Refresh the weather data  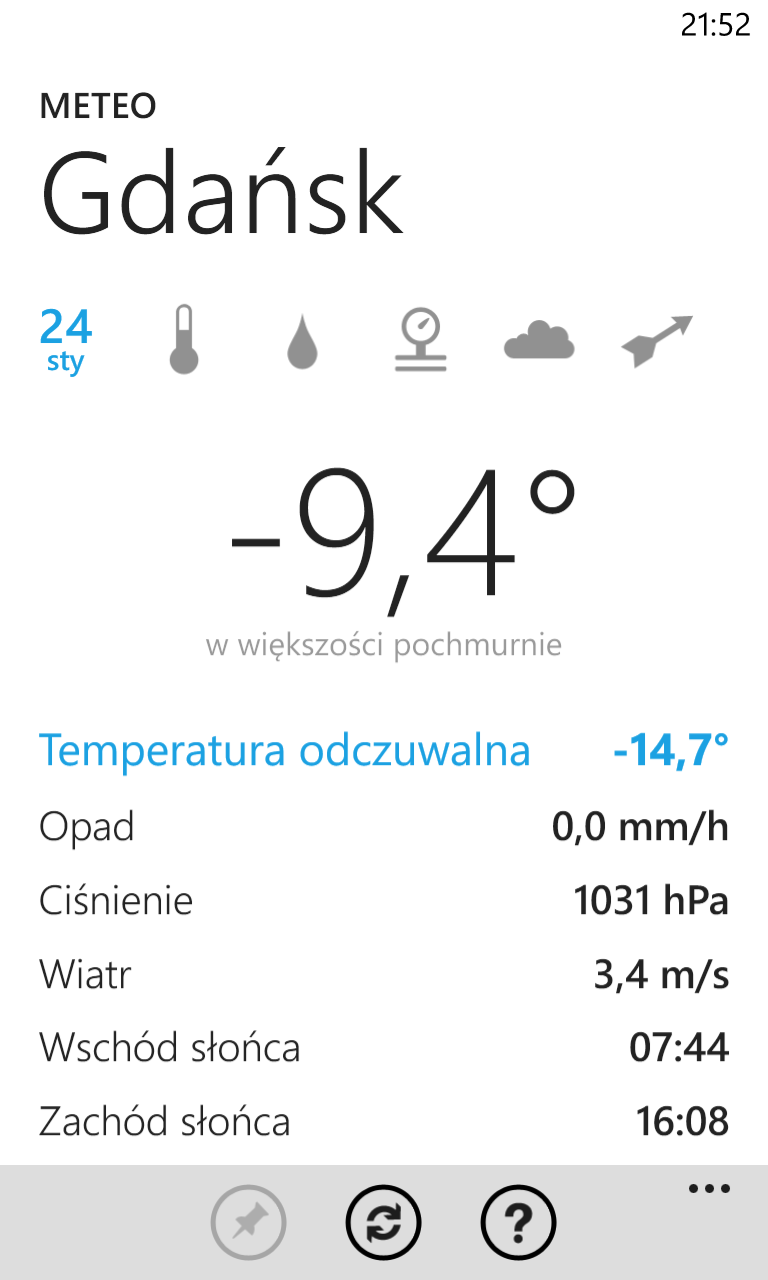pos(384,1221)
